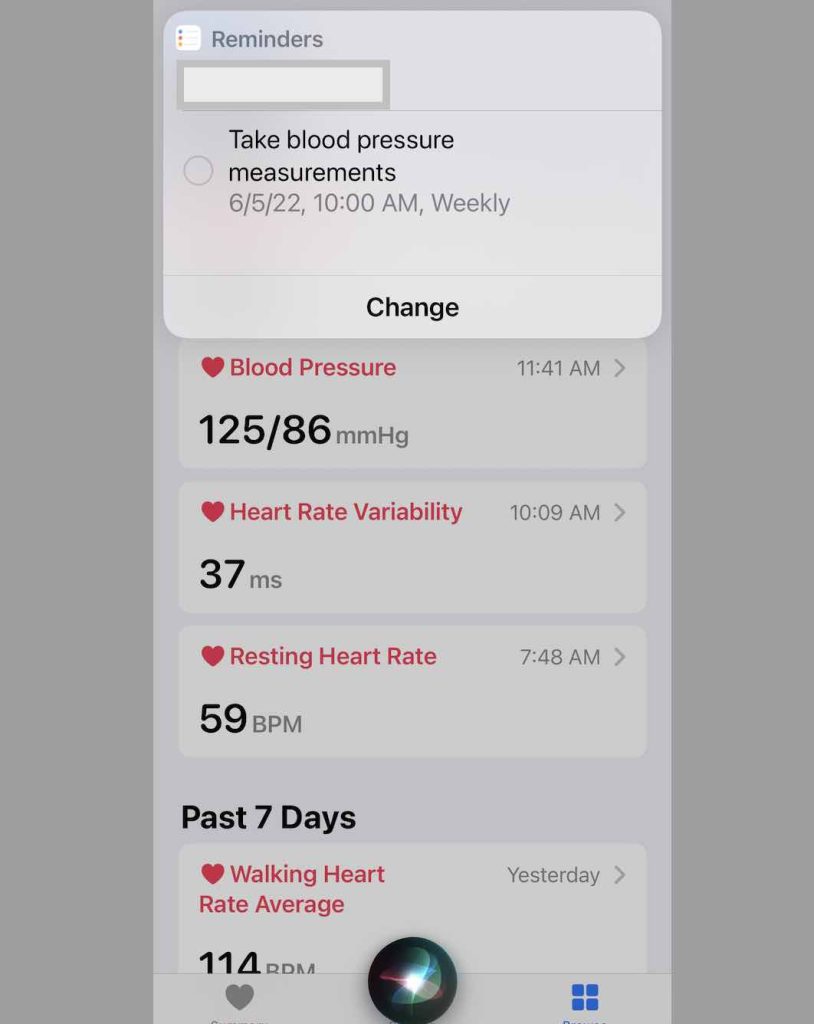Tap the Siri orb
Viewport: 814px width, 1024px height.
412,981
